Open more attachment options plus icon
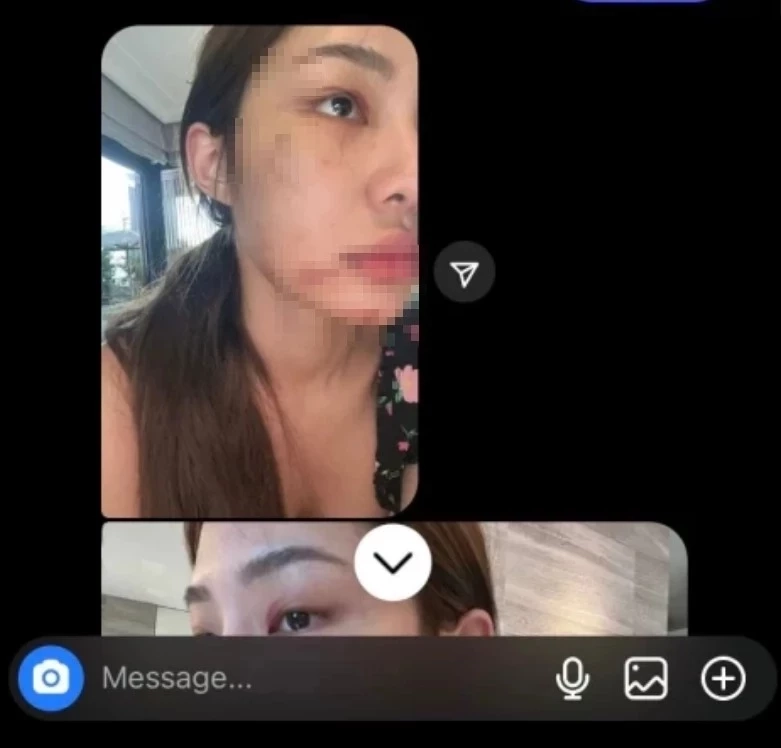Image resolution: width=781 pixels, height=748 pixels. coord(723,679)
